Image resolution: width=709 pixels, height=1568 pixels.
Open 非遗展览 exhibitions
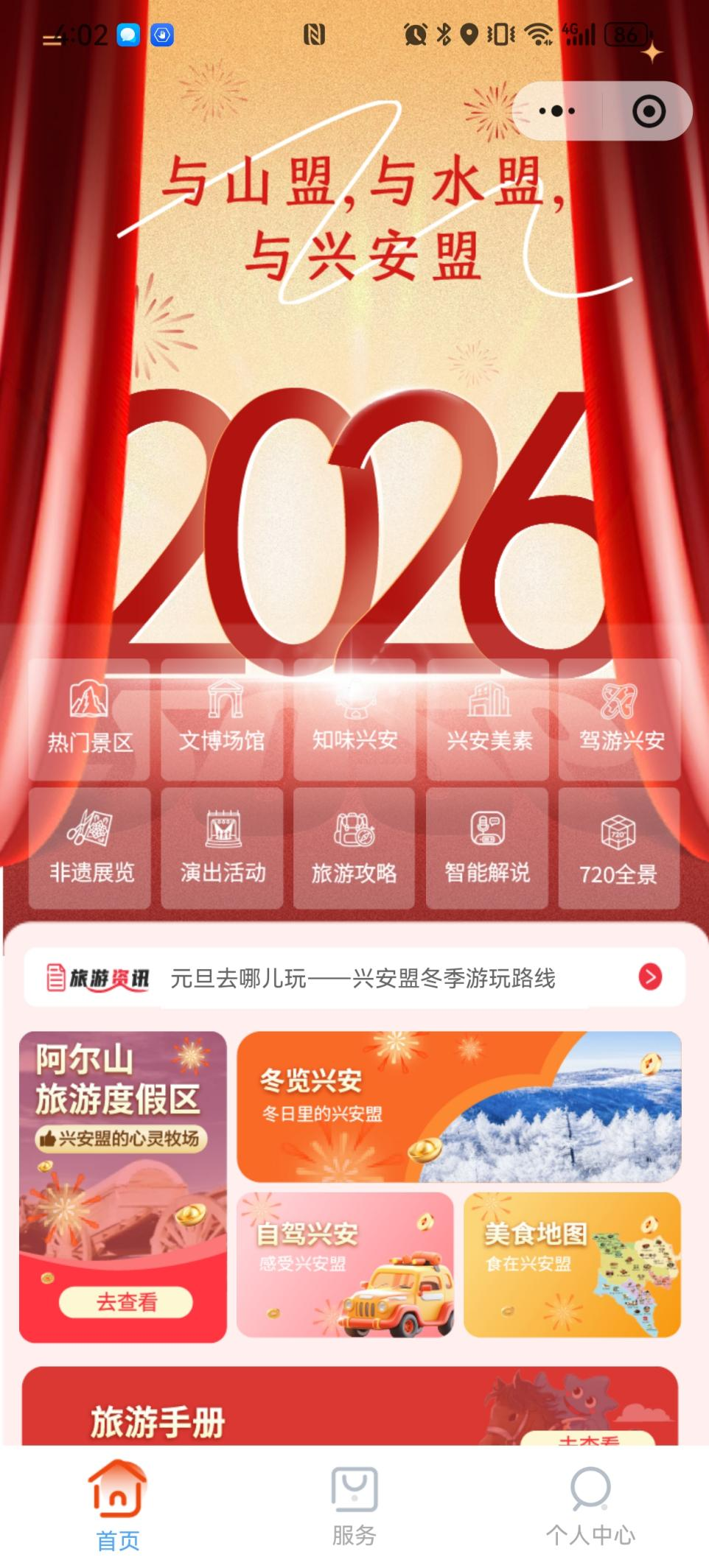pyautogui.click(x=90, y=848)
